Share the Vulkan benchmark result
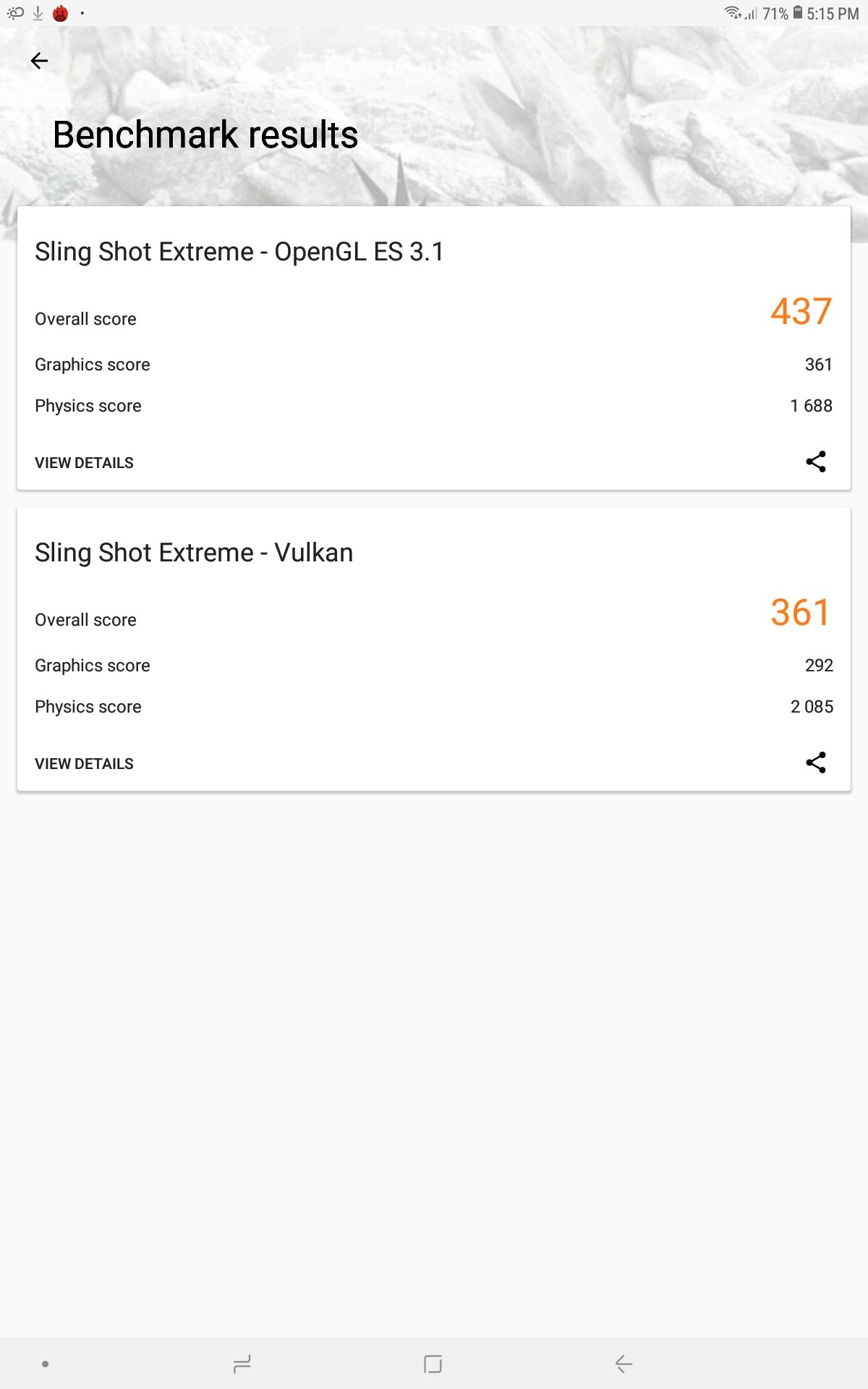 coord(816,763)
